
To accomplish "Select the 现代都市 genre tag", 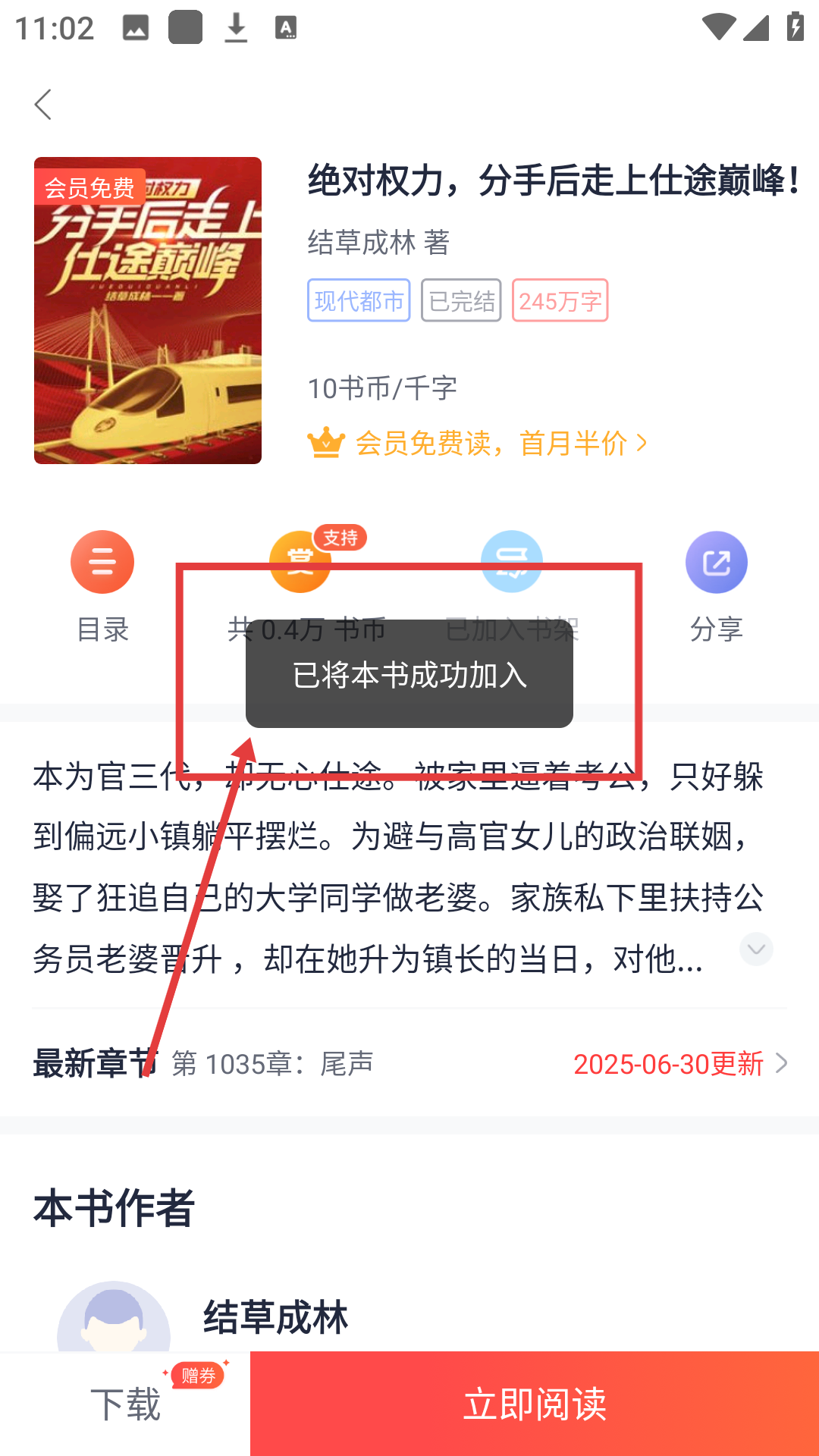I will (x=359, y=300).
